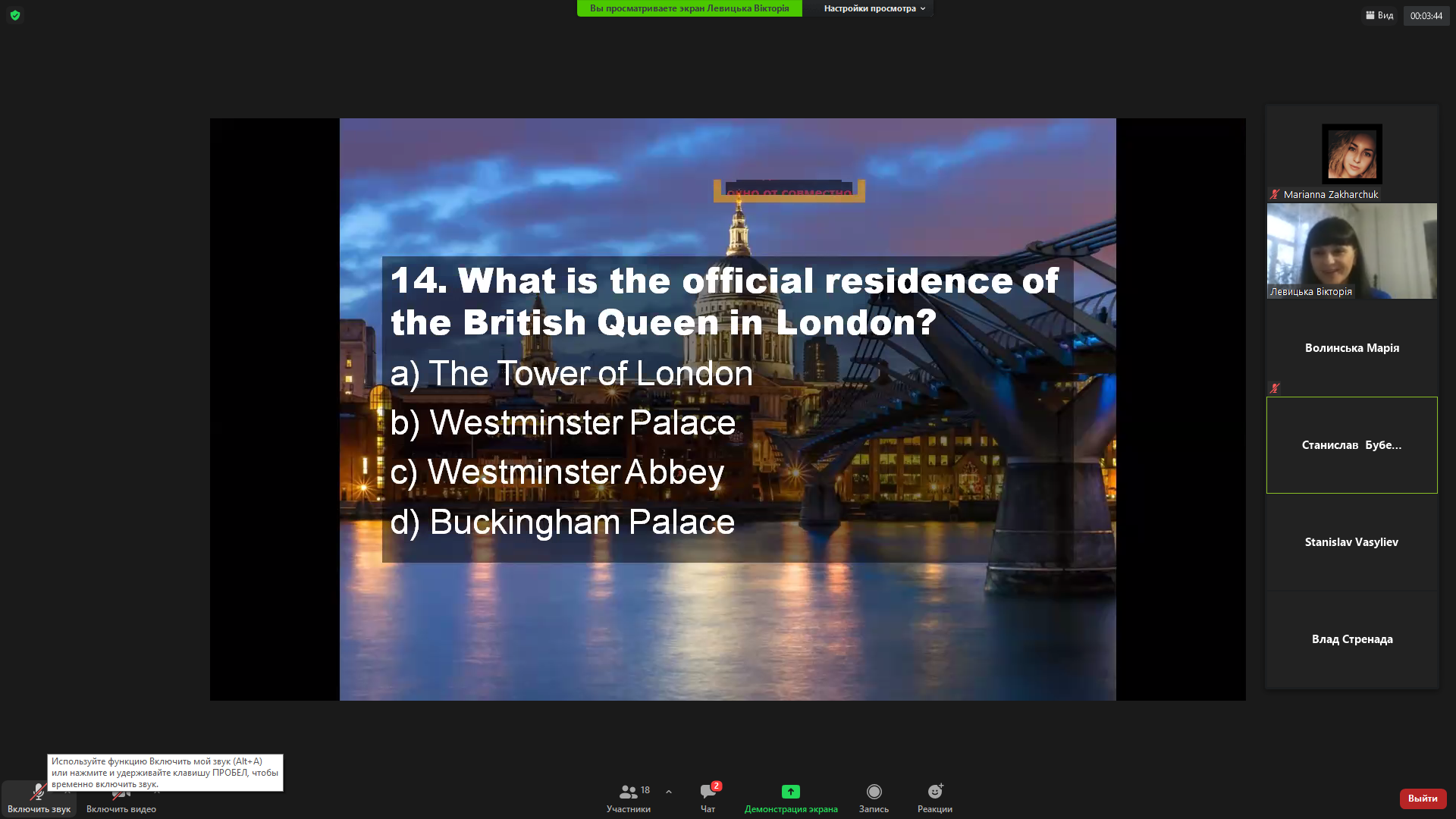Open the Чат panel

pos(708,798)
